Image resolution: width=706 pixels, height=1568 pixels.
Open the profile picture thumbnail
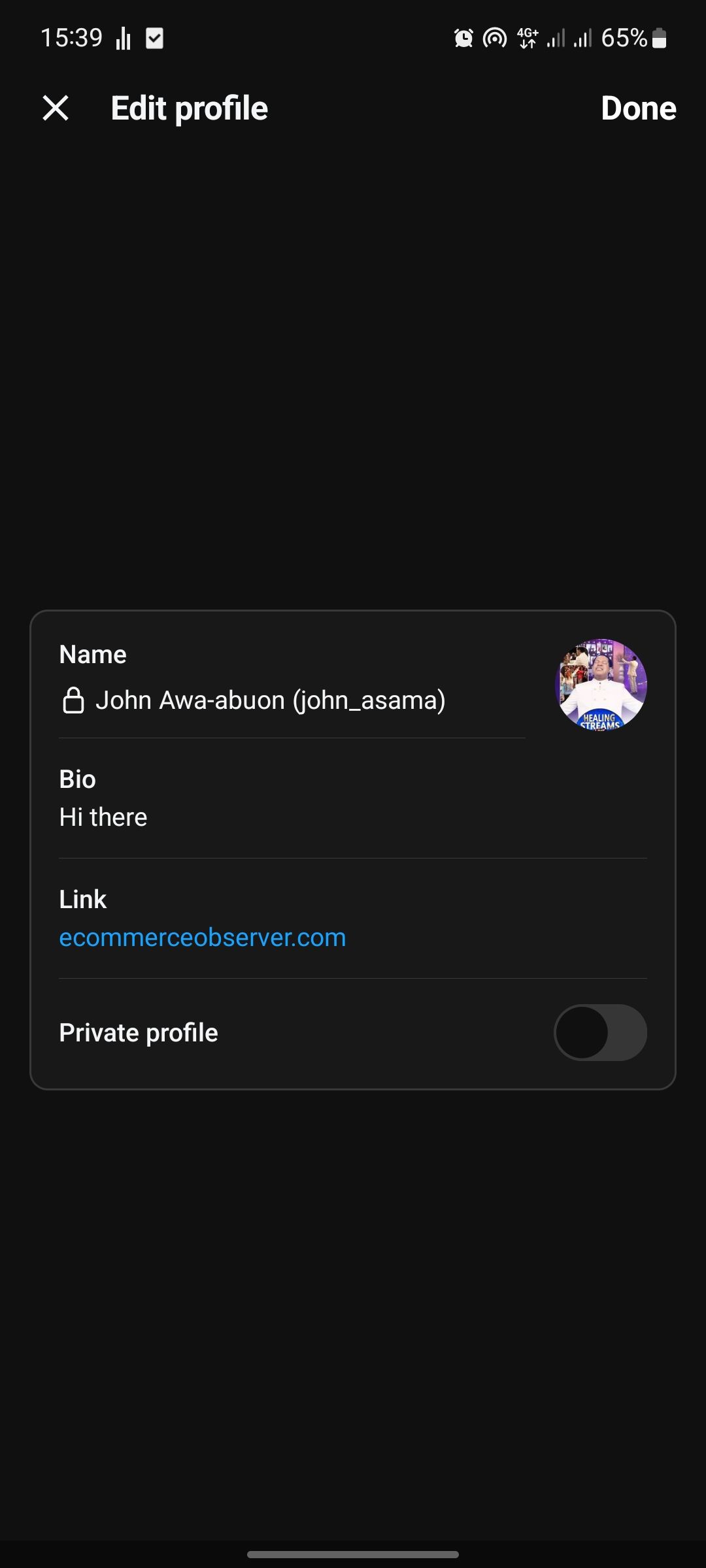point(600,683)
